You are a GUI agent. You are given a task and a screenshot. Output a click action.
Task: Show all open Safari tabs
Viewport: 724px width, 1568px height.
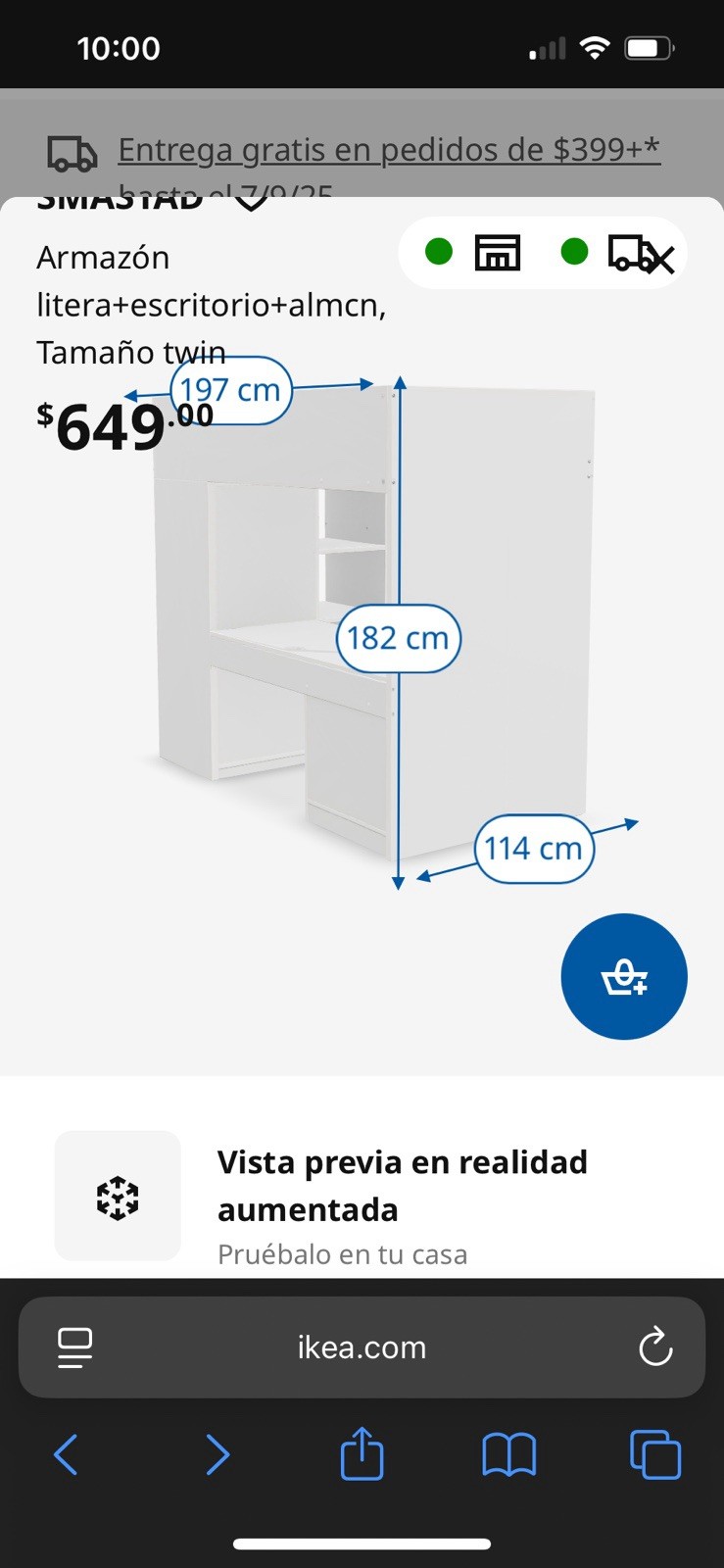pos(654,1454)
